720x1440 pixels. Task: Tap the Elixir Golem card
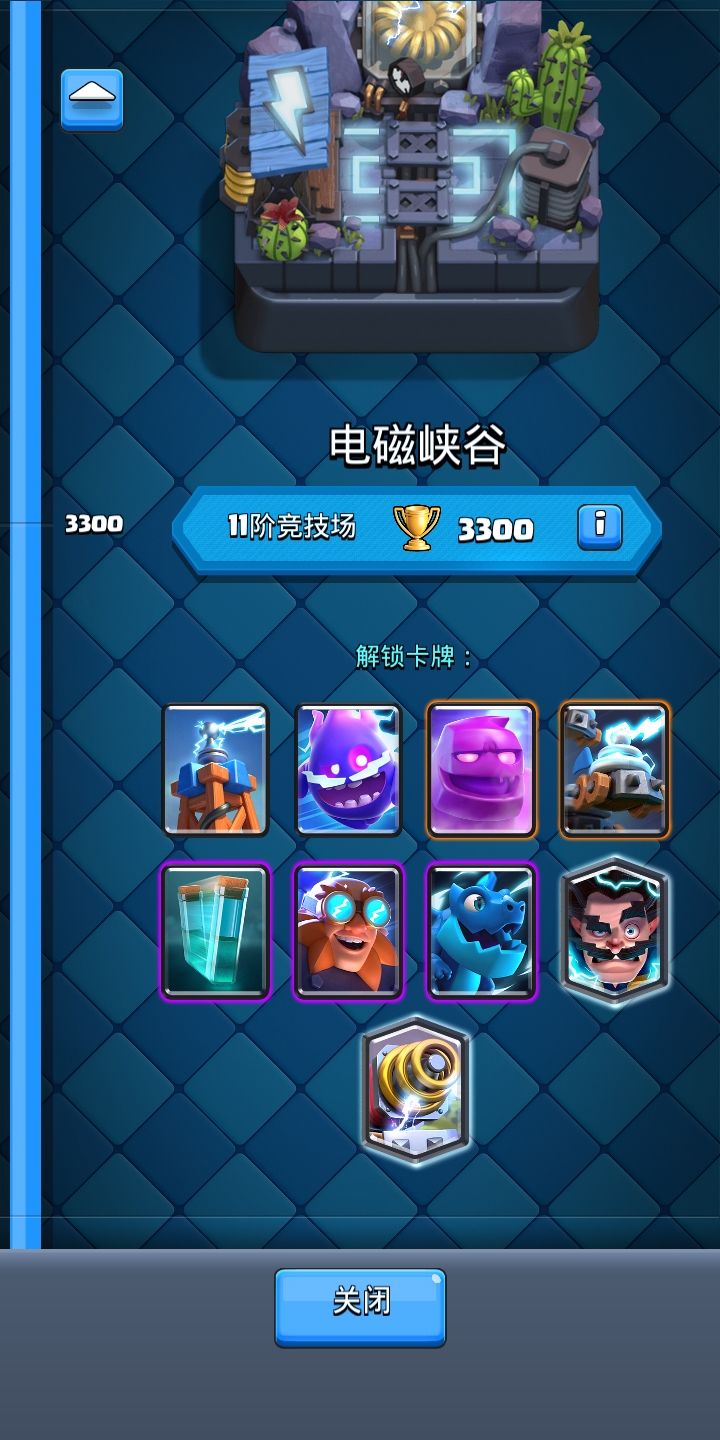(480, 770)
